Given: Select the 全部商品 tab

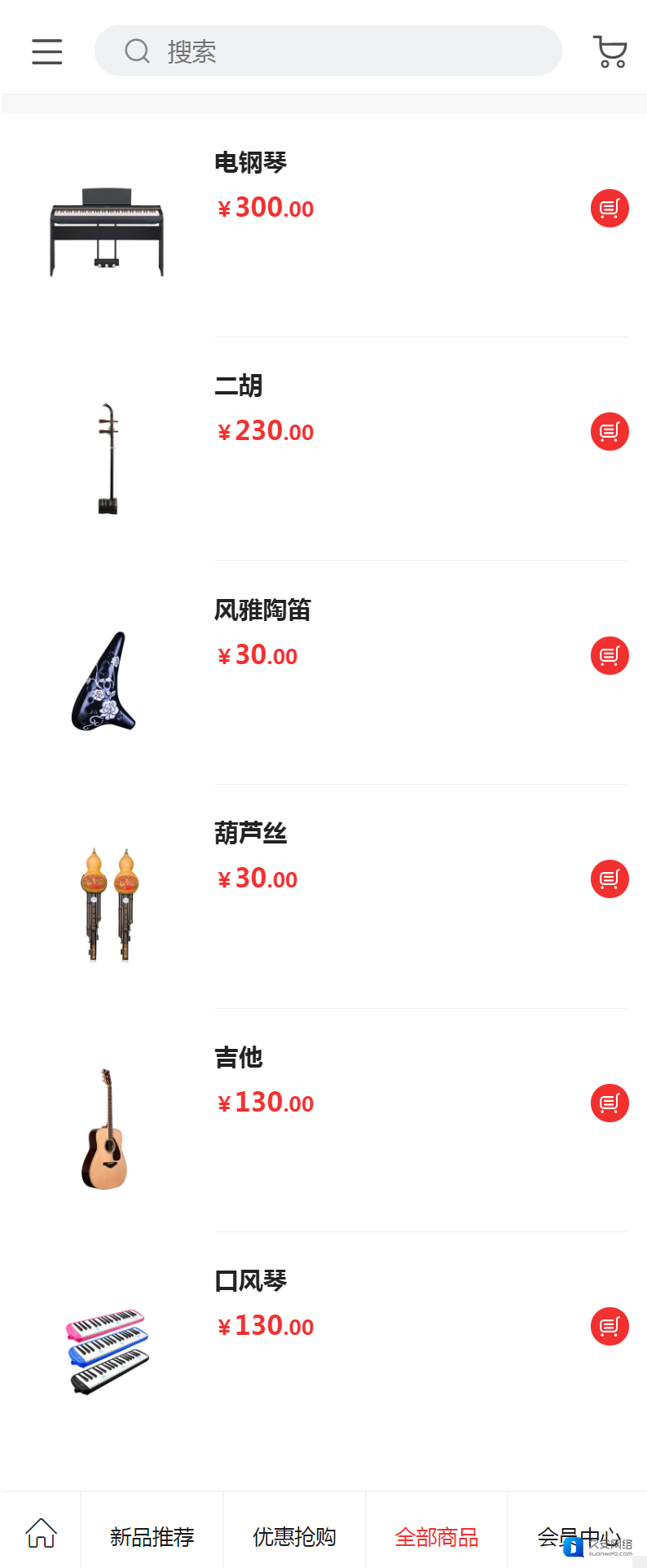Looking at the screenshot, I should (437, 1537).
